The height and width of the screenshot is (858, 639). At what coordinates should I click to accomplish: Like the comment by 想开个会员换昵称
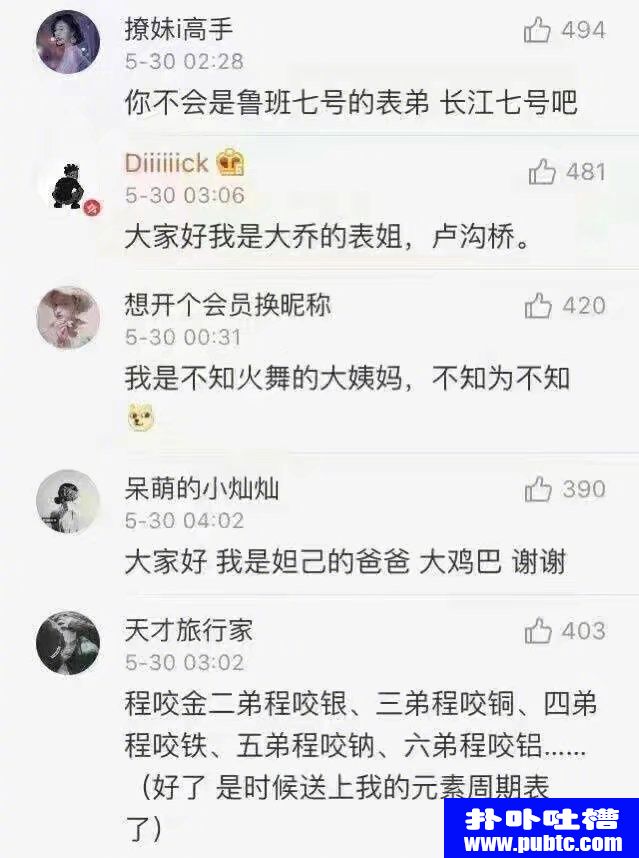click(538, 306)
